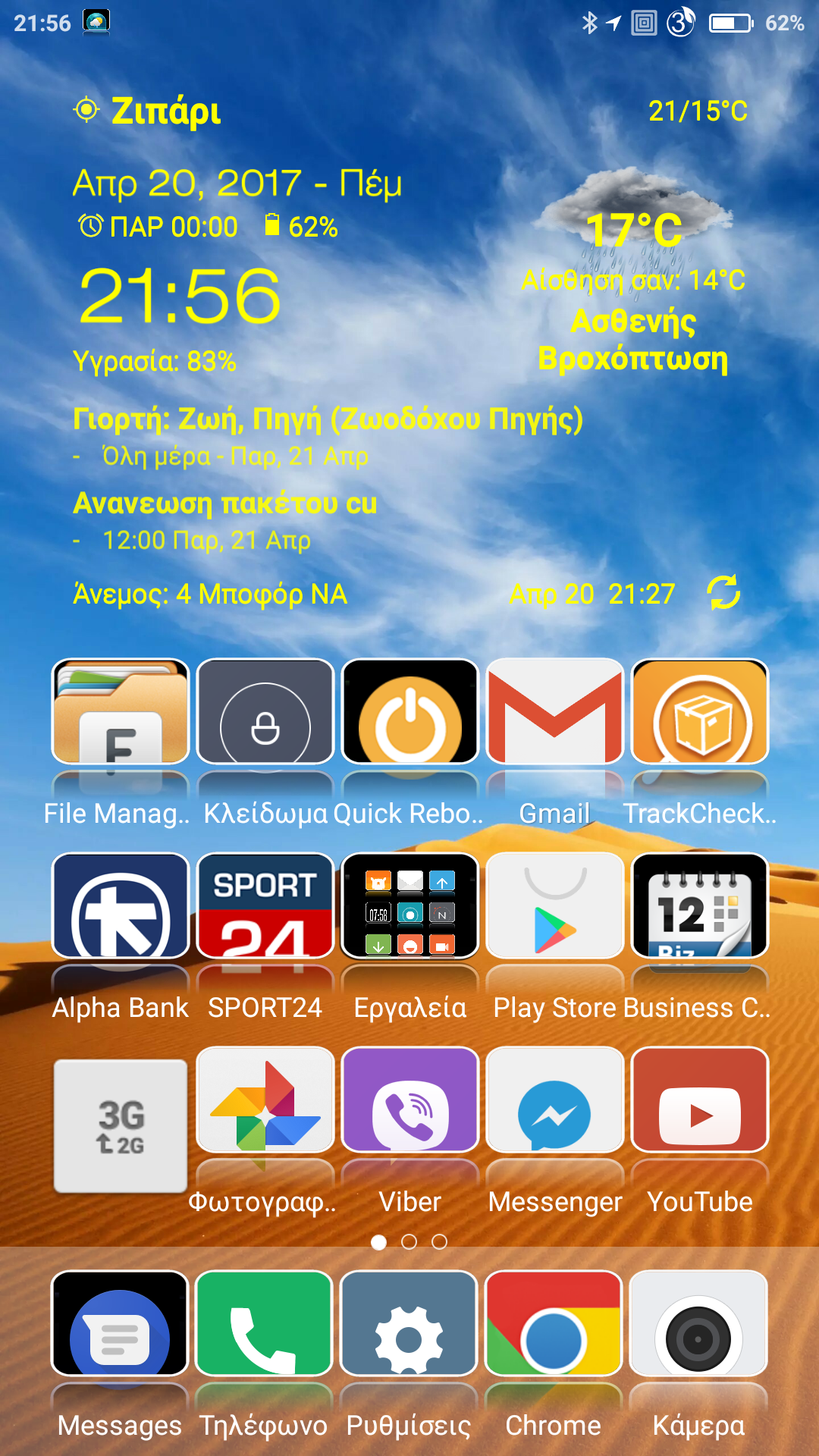Screen dimensions: 819x1456
Task: Open Play Store
Action: coord(554,905)
